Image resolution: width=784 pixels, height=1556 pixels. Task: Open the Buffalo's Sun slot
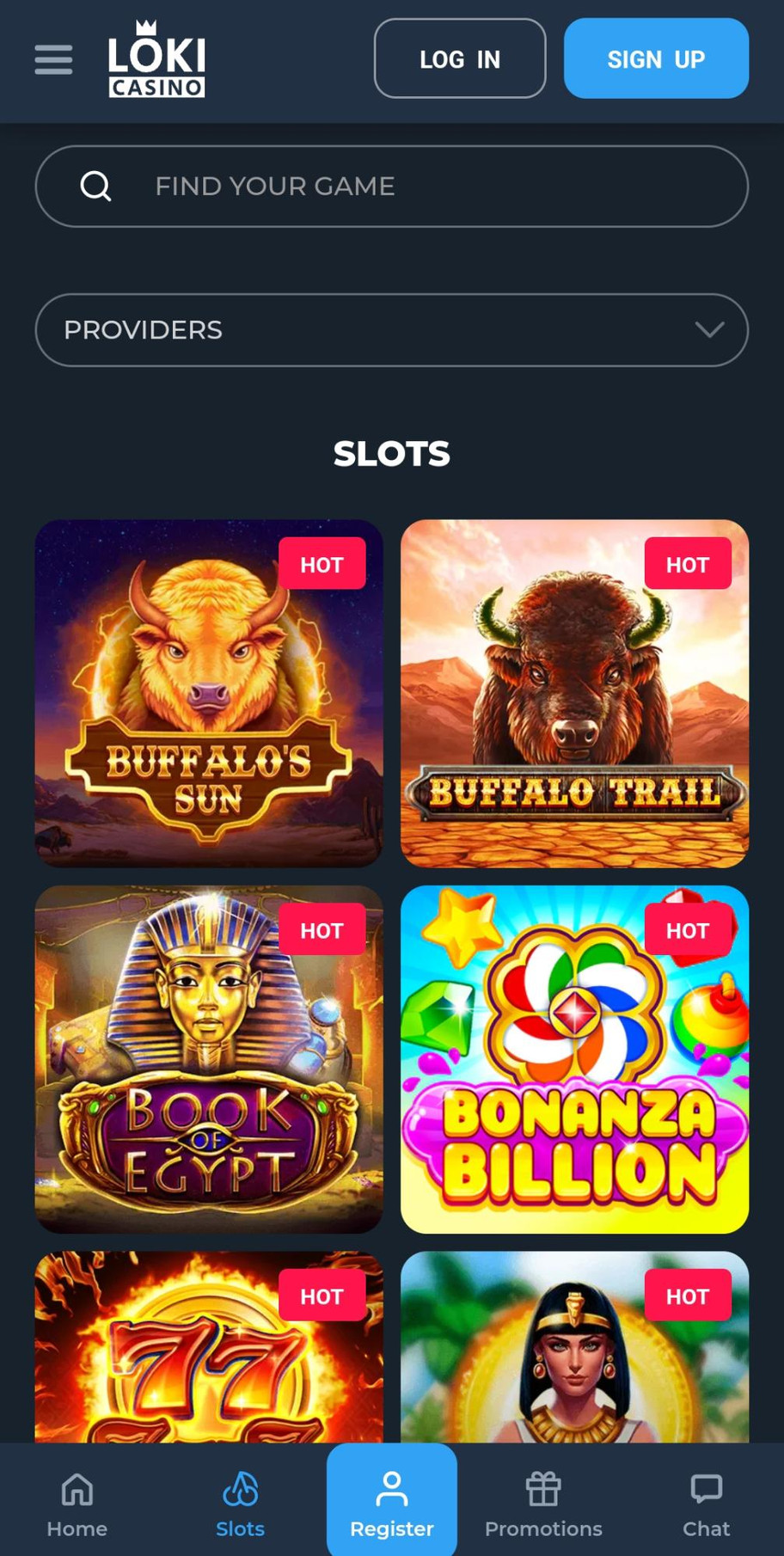(209, 694)
